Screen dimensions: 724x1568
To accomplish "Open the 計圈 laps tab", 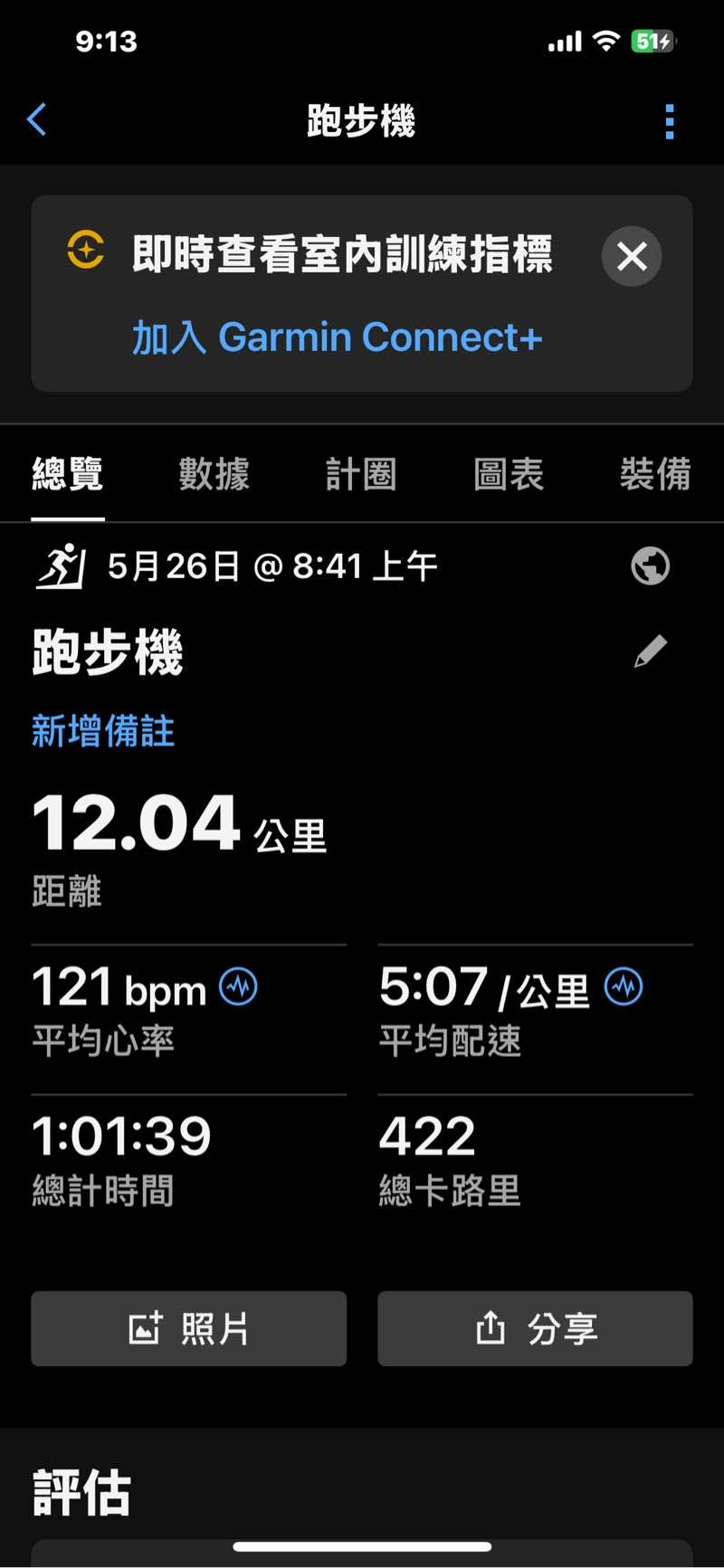I will (361, 474).
